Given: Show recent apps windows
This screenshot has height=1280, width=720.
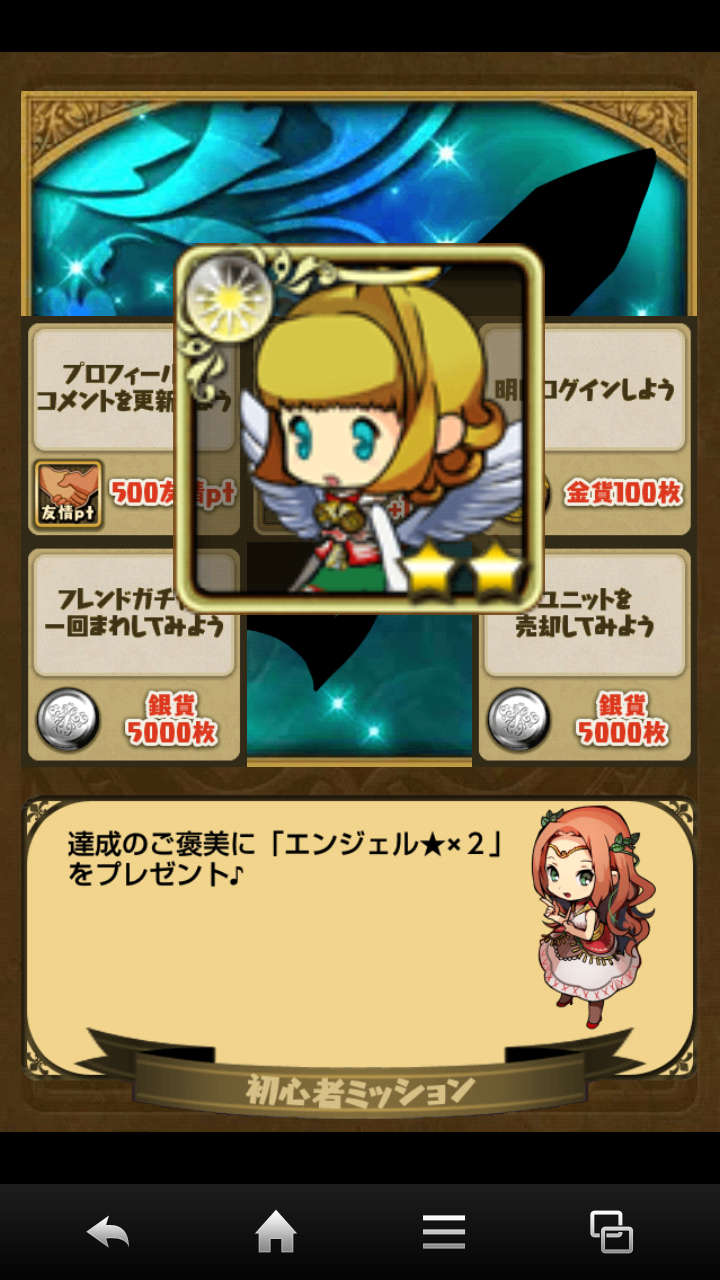Looking at the screenshot, I should 611,1232.
